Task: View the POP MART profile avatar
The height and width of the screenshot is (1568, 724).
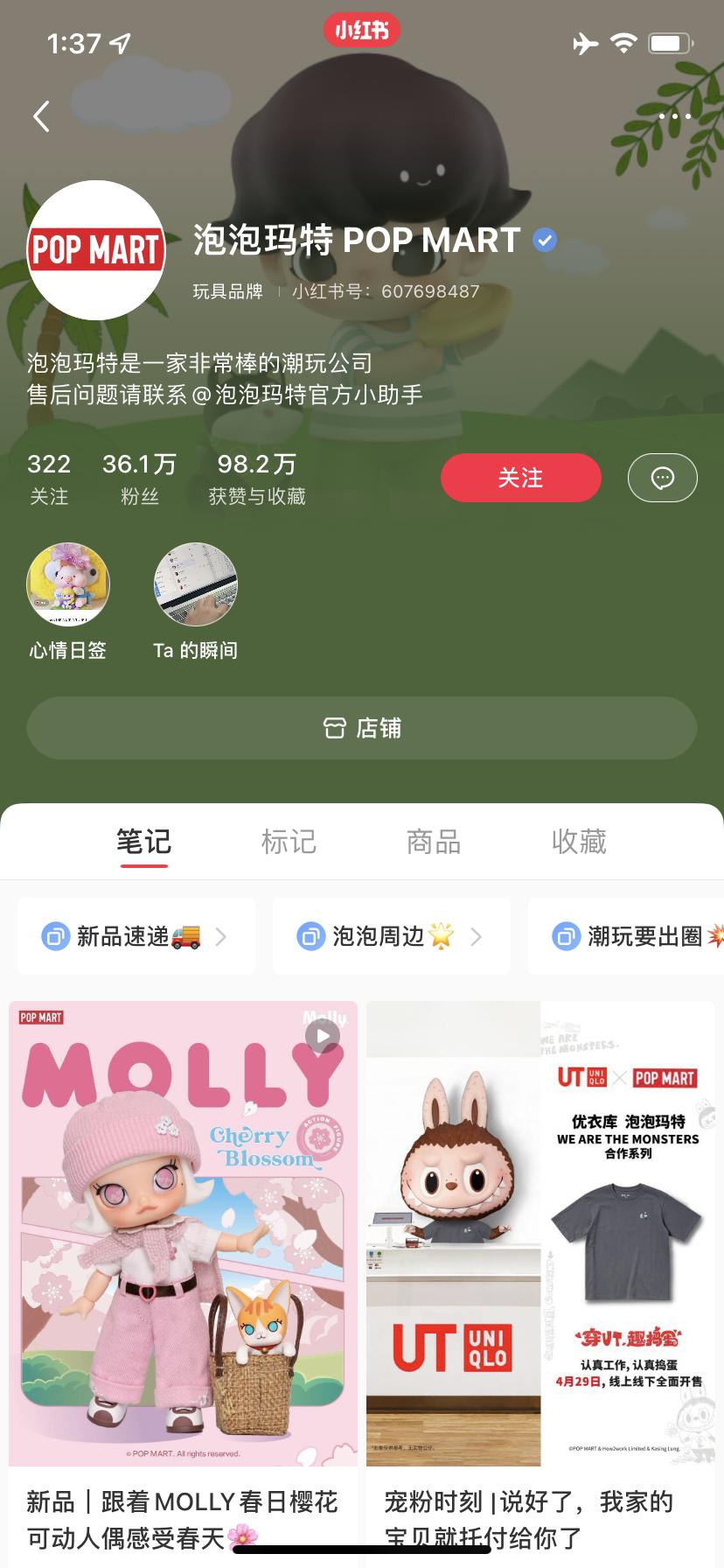Action: tap(96, 250)
